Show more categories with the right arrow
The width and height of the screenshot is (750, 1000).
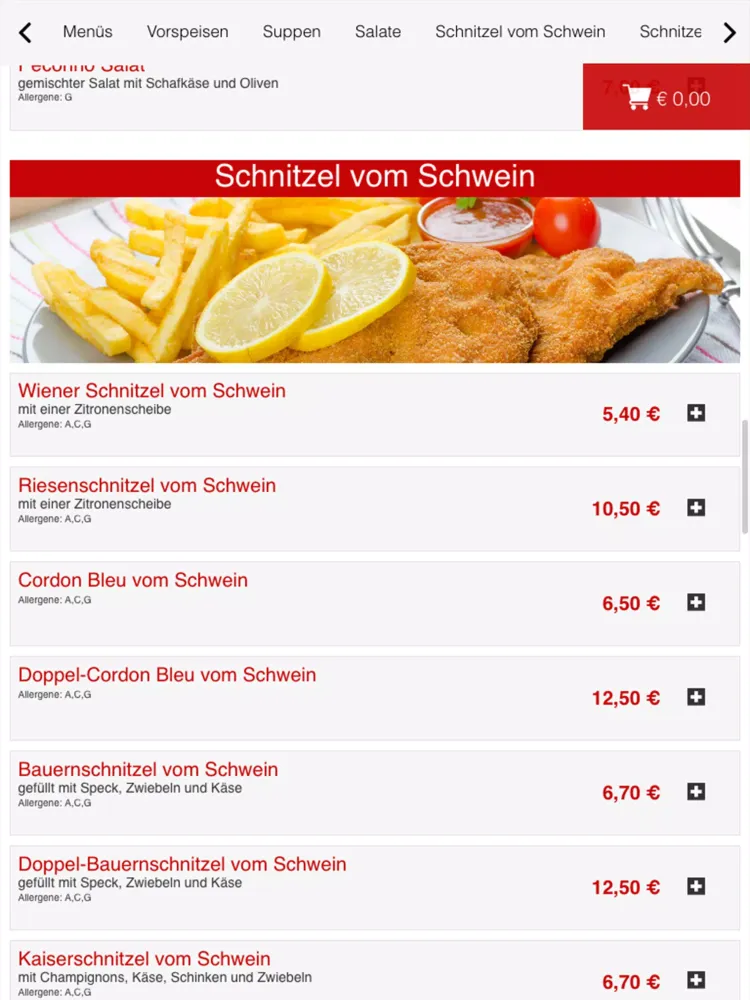[730, 32]
